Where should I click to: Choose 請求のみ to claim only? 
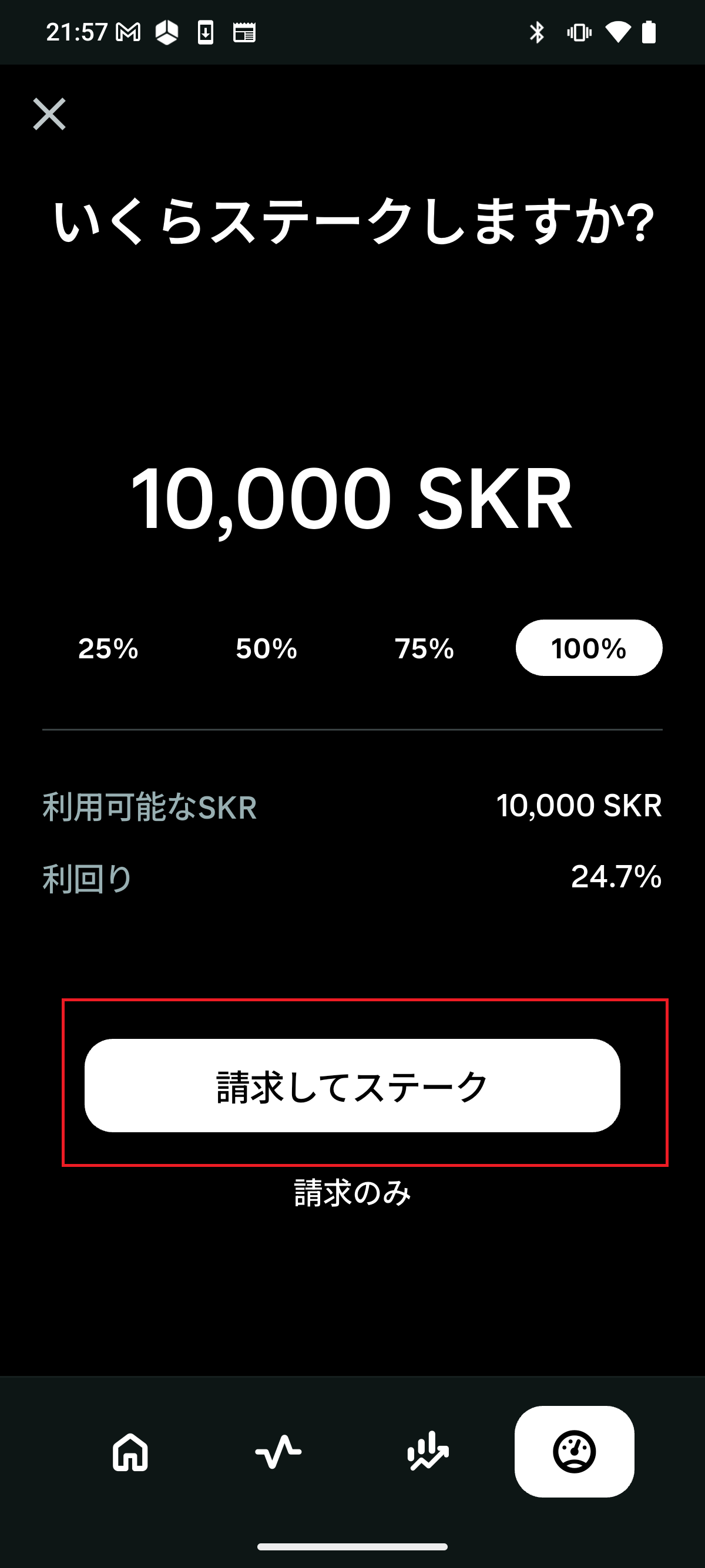(x=352, y=1192)
